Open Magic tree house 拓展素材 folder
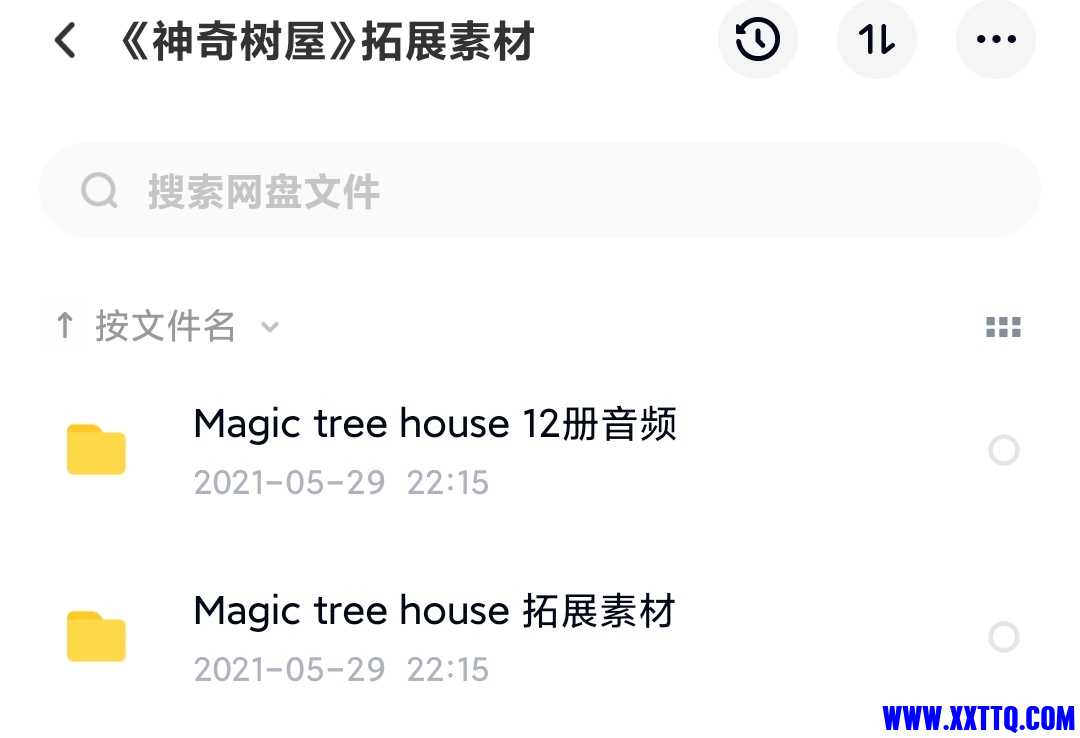 (x=435, y=636)
